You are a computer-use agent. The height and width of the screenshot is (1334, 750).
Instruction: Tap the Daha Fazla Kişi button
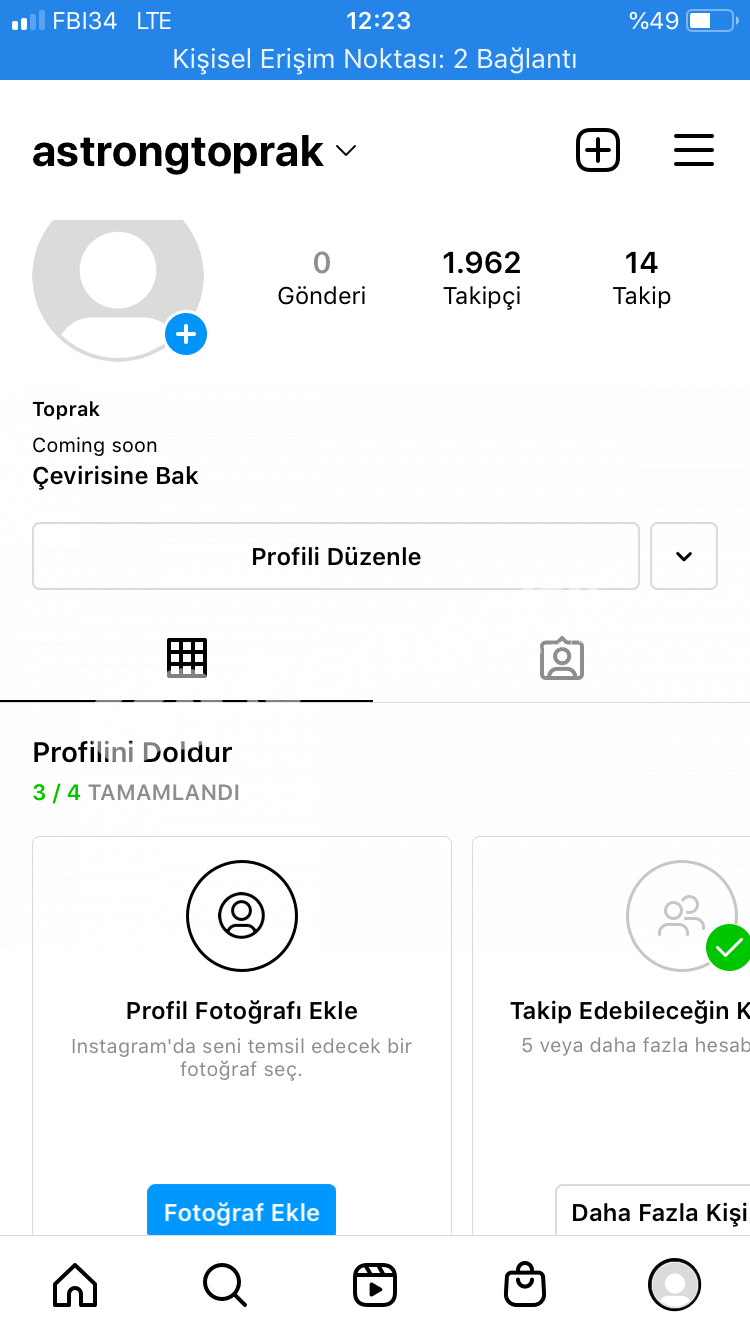653,1211
